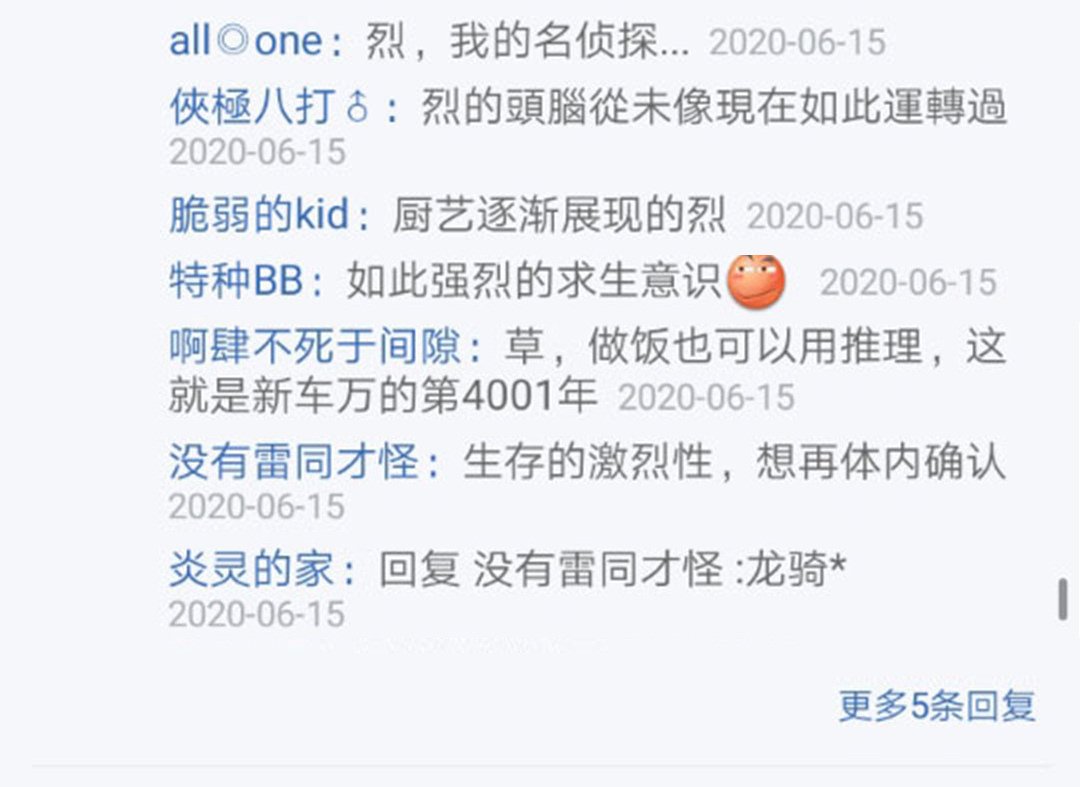Image resolution: width=1080 pixels, height=787 pixels.
Task: Open user 没有雷同才怪's profile
Action: [293, 463]
